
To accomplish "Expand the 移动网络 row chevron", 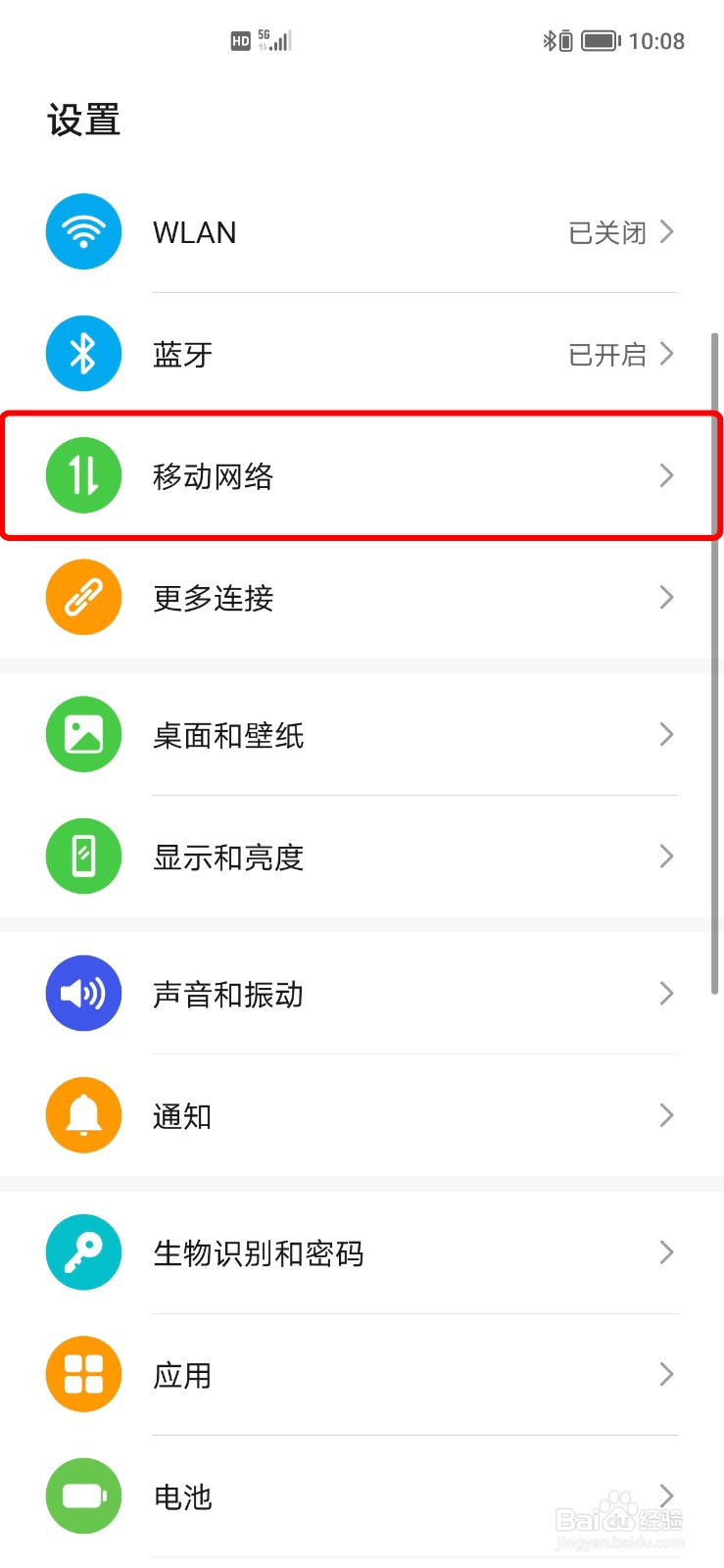I will click(667, 475).
